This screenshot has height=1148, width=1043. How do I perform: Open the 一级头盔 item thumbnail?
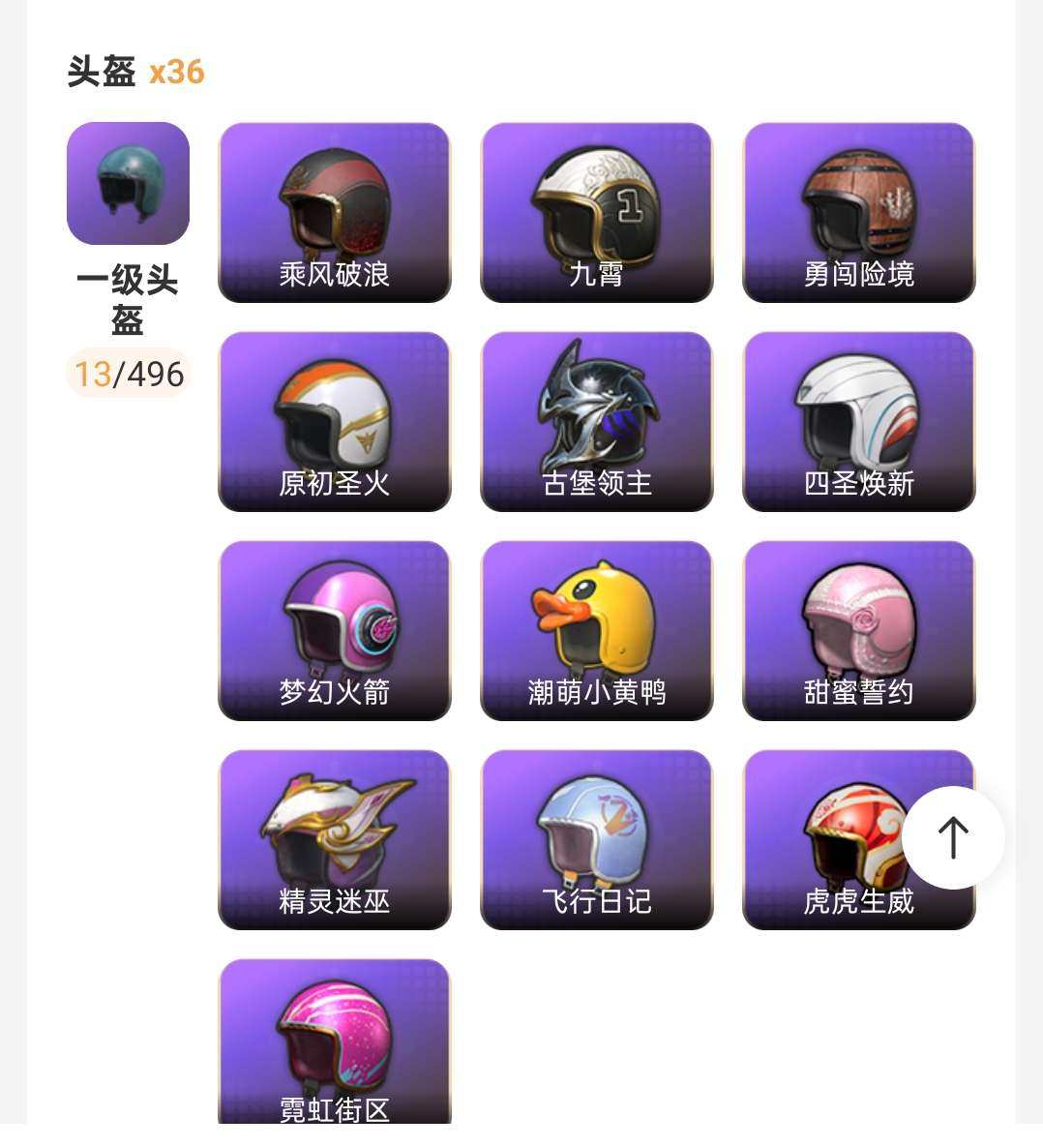point(129,183)
